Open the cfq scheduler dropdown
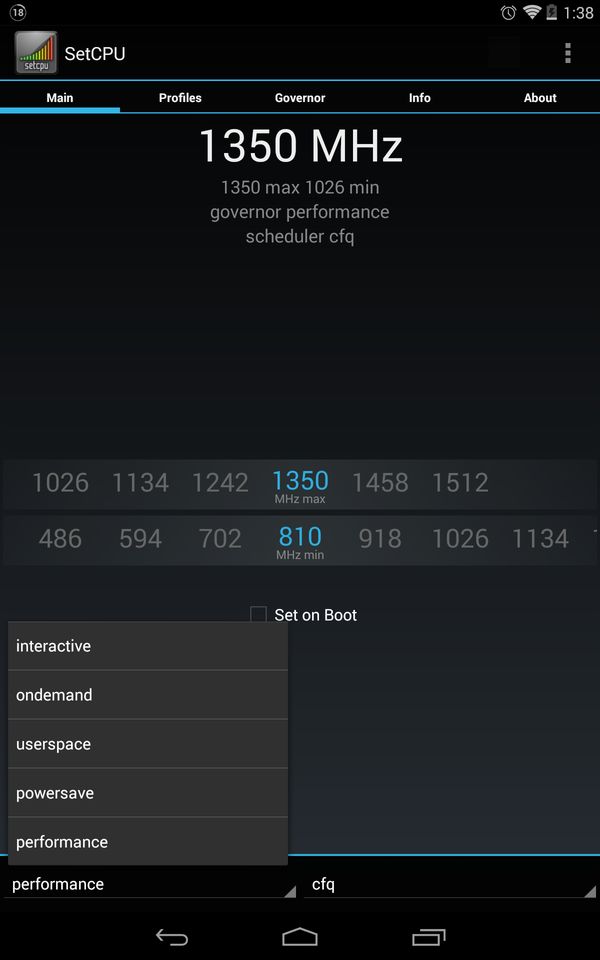 coord(450,884)
